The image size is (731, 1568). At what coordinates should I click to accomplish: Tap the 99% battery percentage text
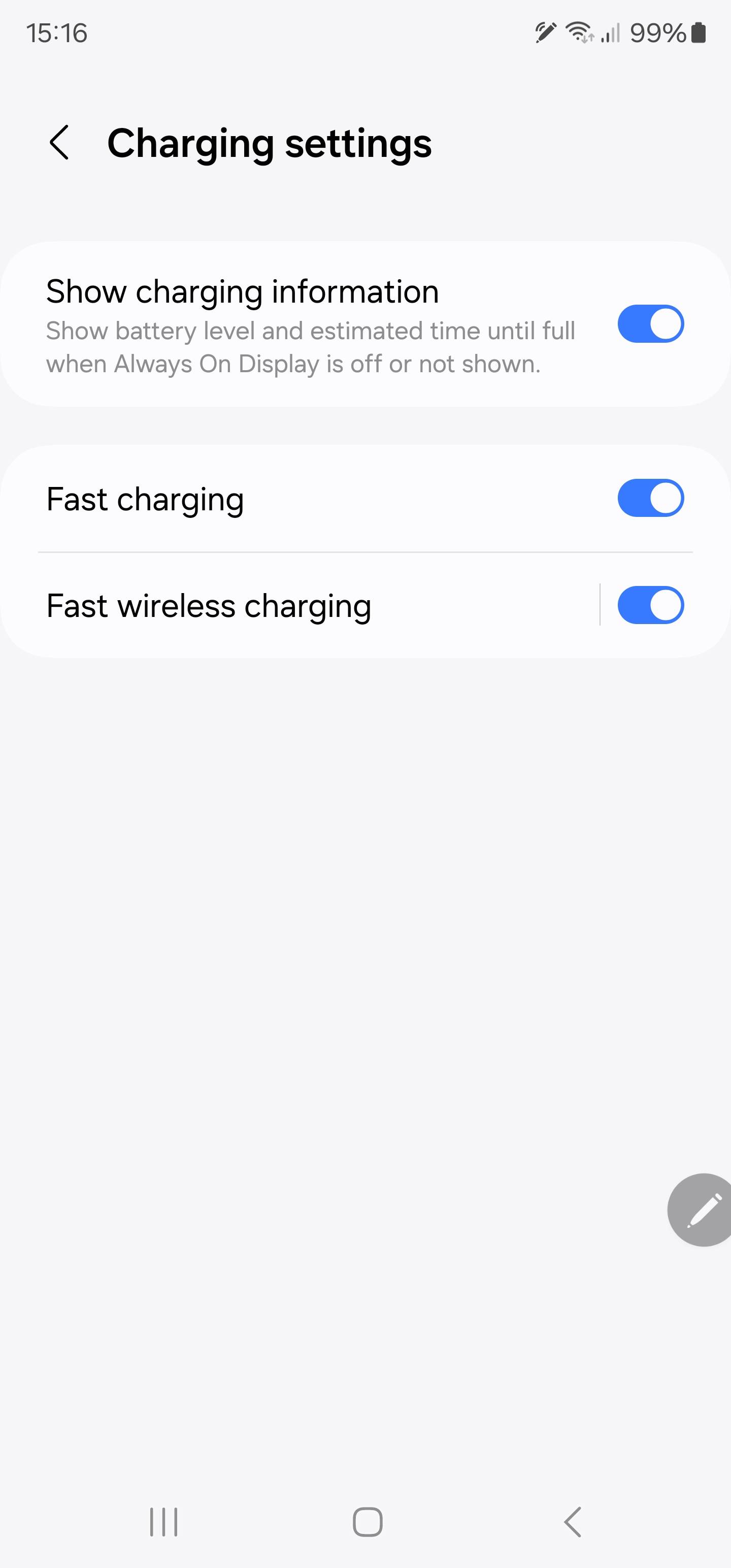pyautogui.click(x=658, y=34)
